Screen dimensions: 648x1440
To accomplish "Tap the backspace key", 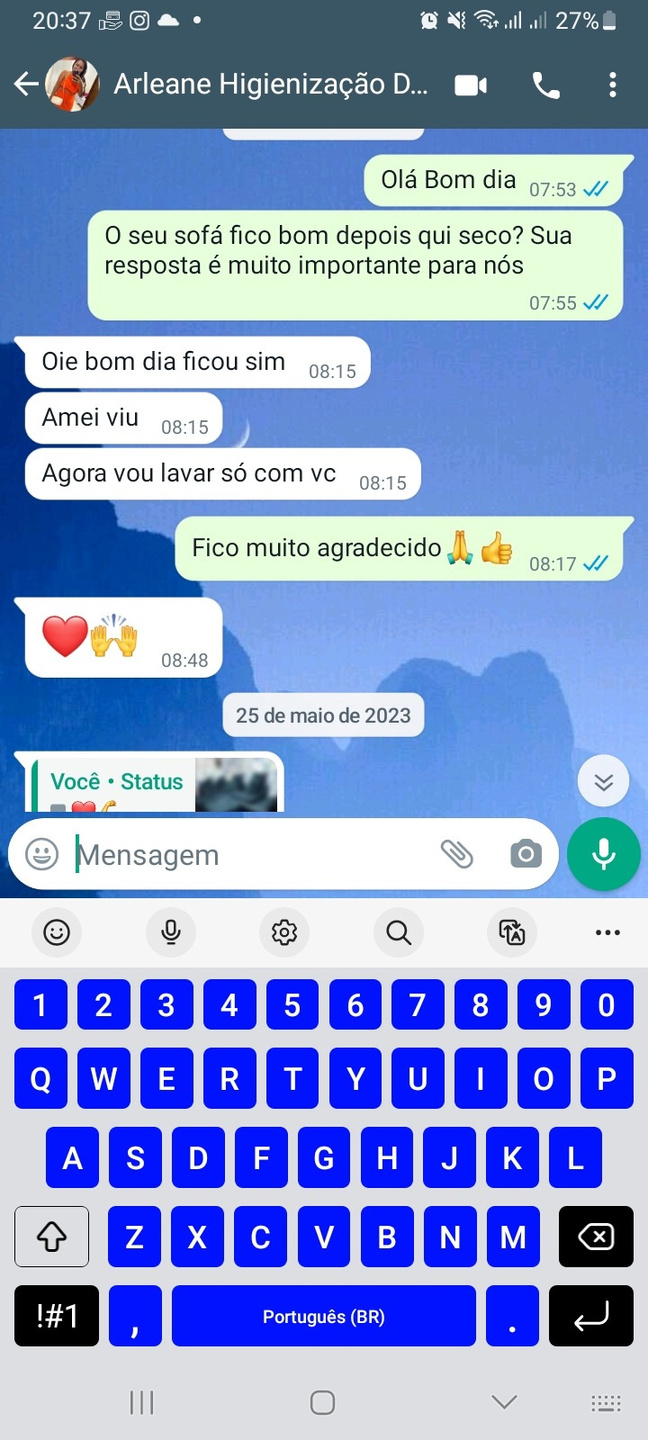I will (x=595, y=1237).
